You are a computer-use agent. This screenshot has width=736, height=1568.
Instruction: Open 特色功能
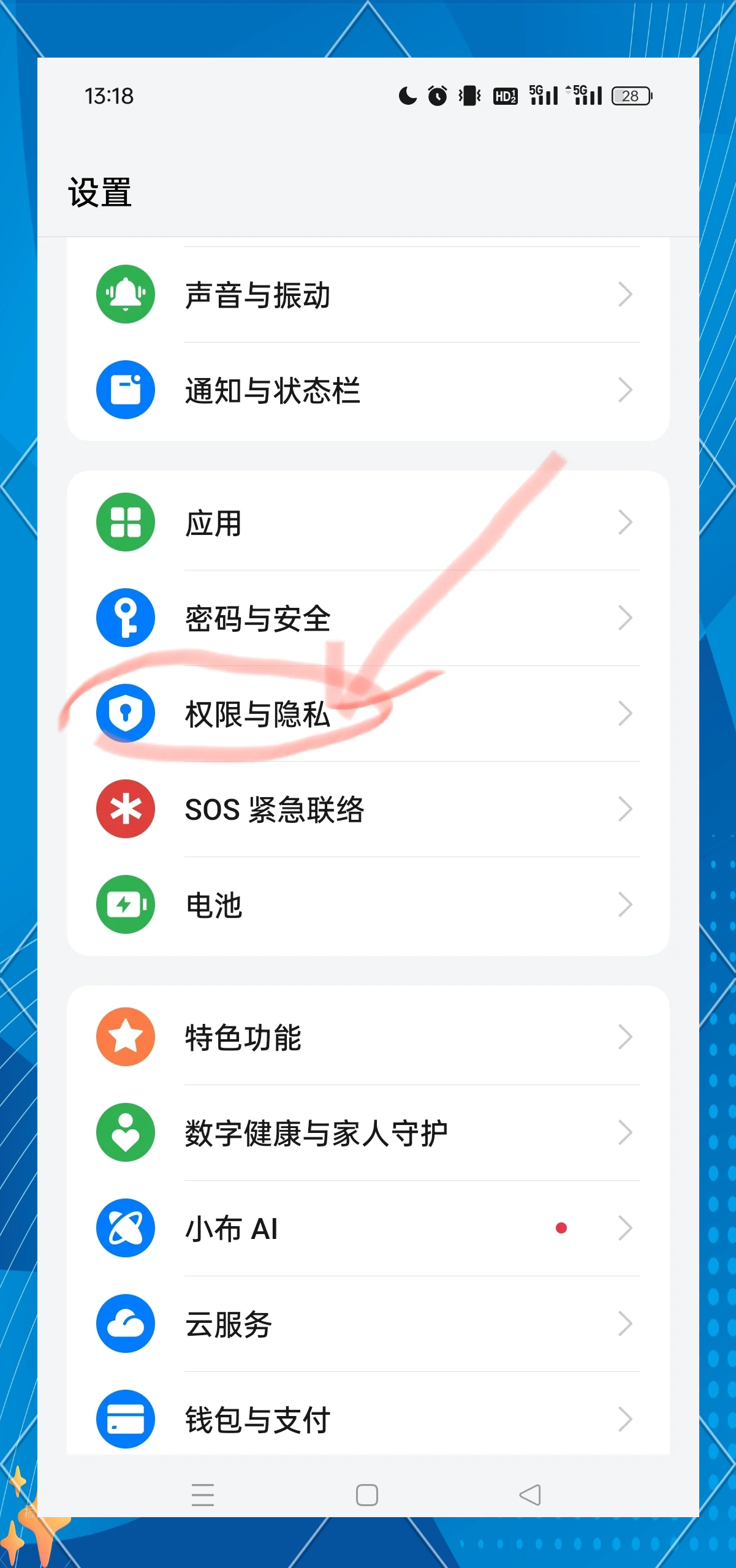click(368, 1037)
